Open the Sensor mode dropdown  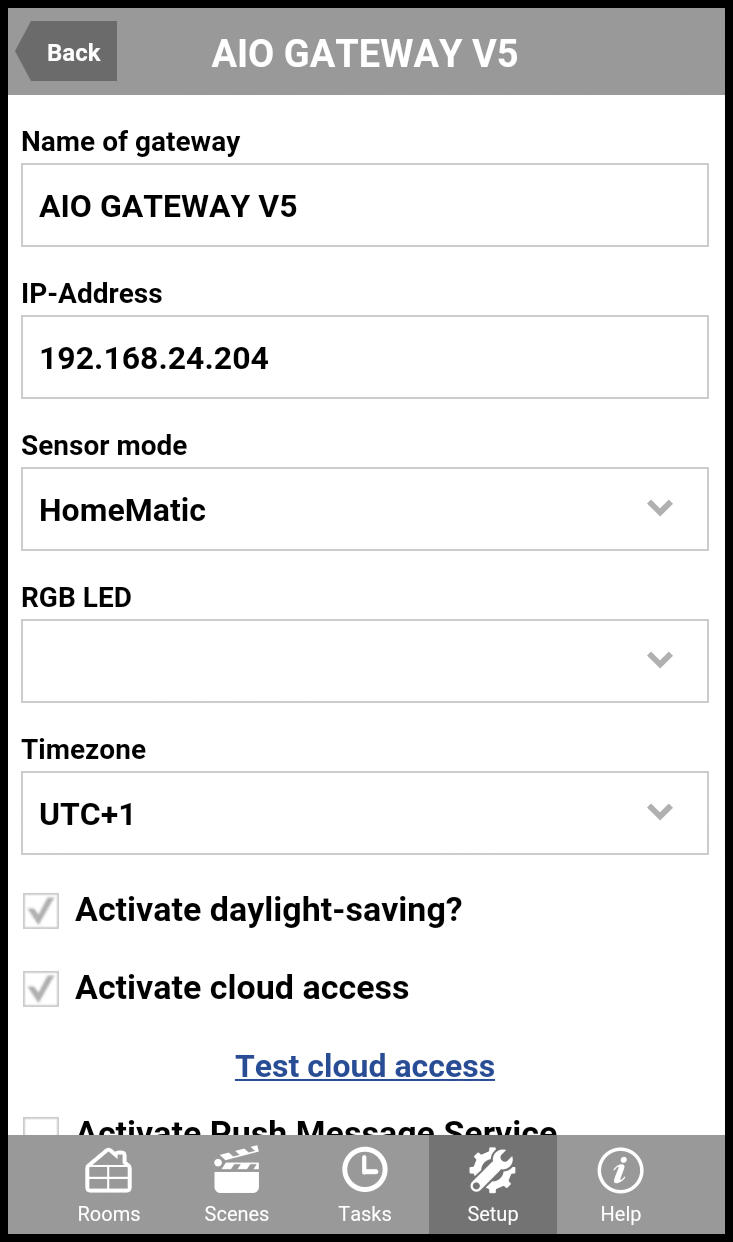[x=364, y=509]
